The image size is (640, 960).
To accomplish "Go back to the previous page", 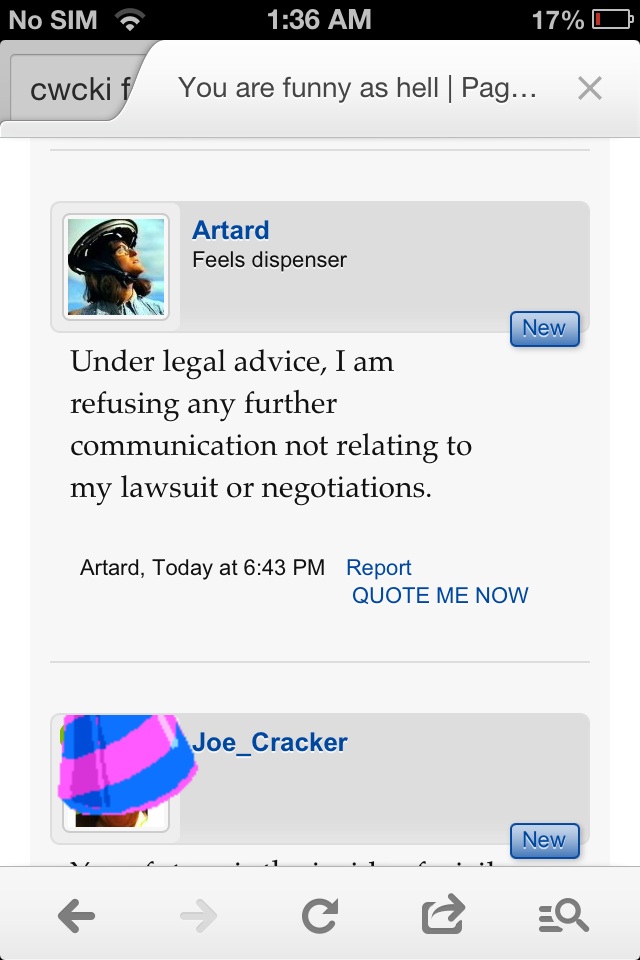I will coord(77,916).
